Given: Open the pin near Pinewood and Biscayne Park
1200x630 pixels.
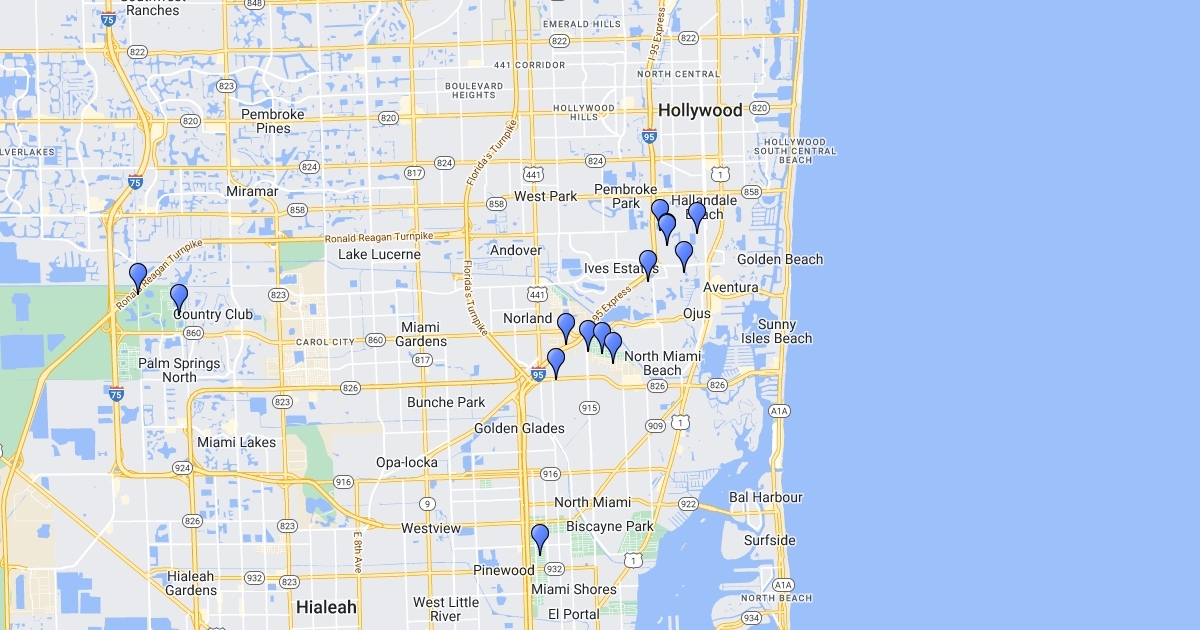Looking at the screenshot, I should pyautogui.click(x=540, y=537).
